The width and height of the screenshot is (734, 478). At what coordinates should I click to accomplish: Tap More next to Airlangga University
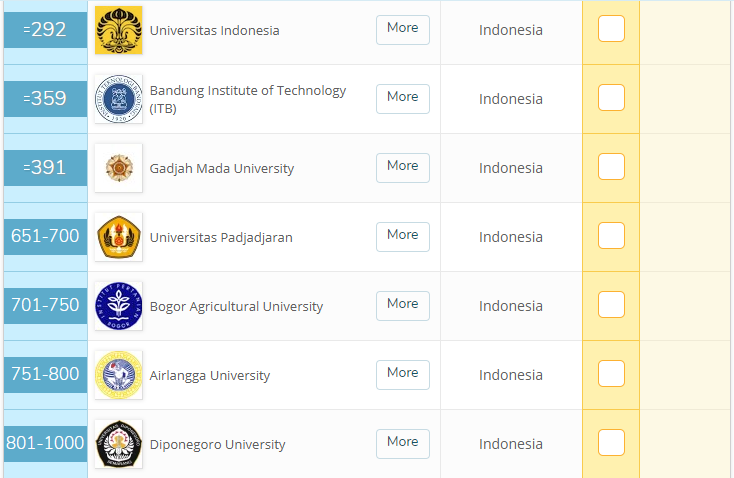[x=402, y=374]
